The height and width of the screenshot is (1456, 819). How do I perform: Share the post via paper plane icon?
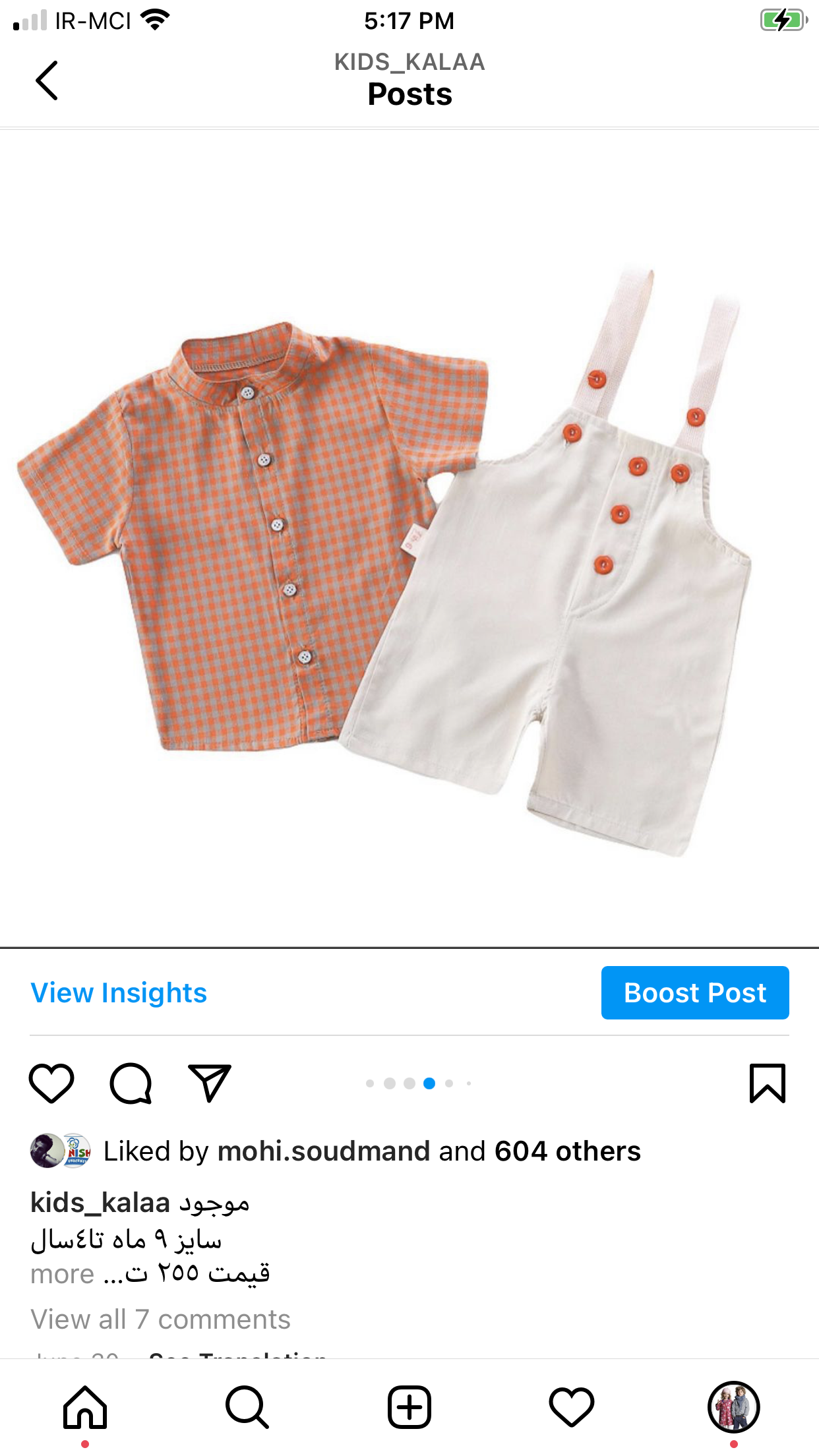(210, 1083)
